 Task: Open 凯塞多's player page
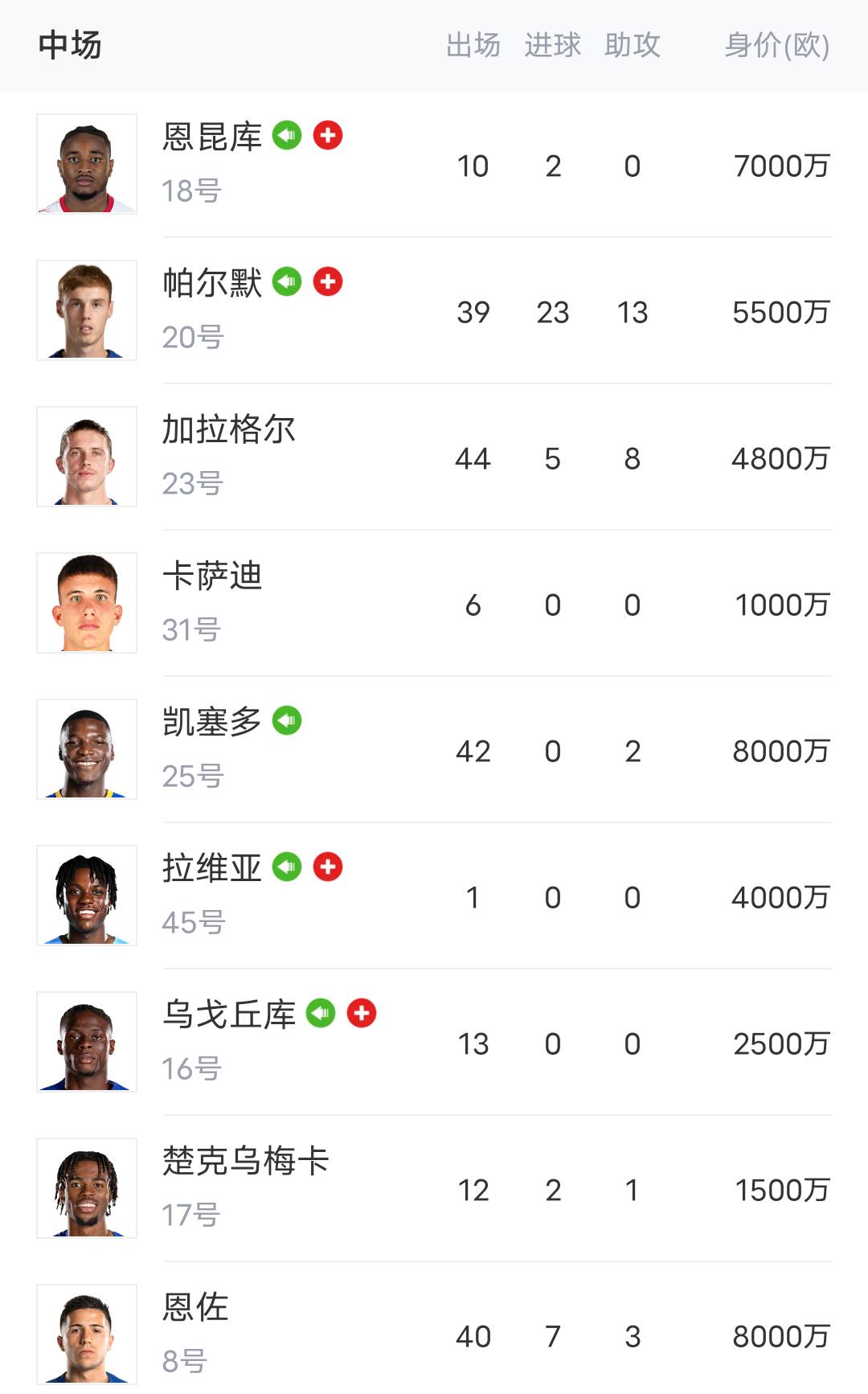point(434,750)
